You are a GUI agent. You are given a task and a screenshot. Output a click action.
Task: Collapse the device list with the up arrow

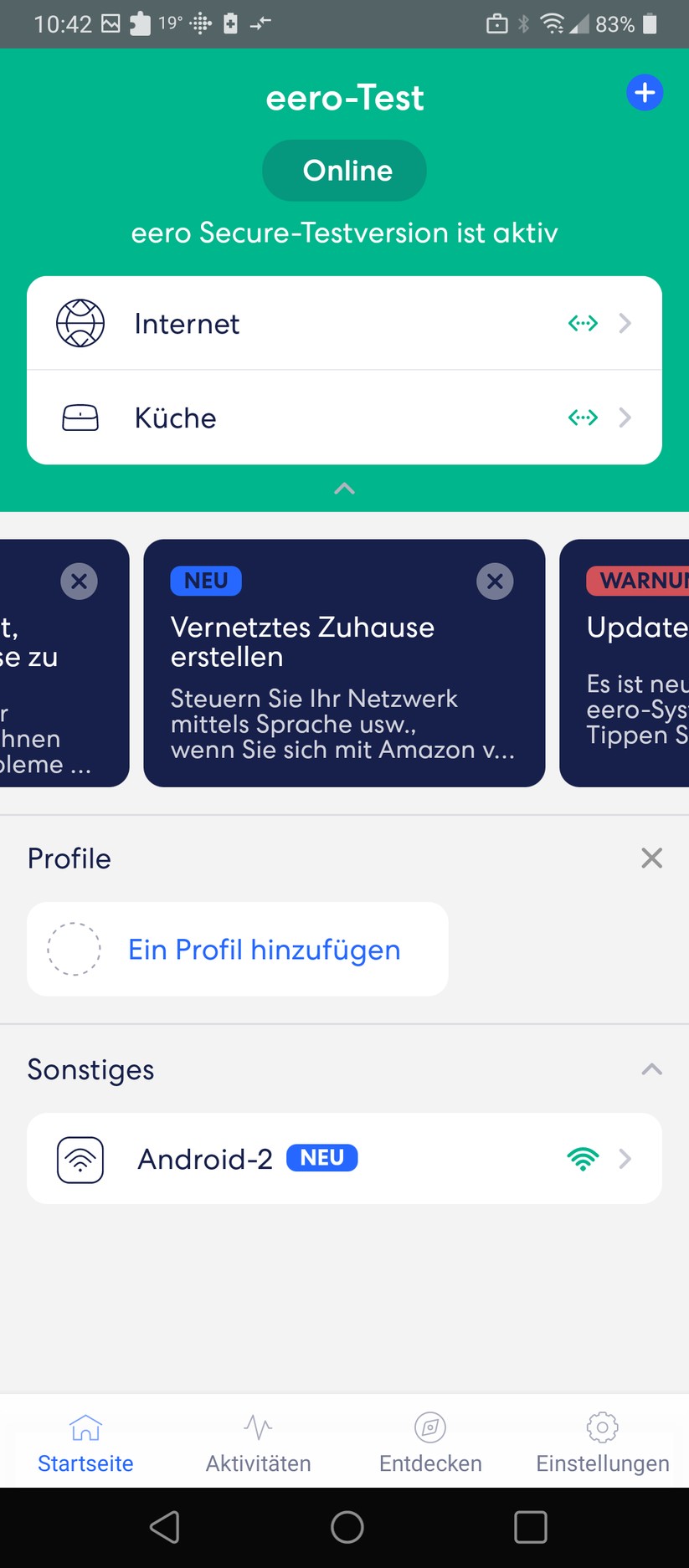point(344,489)
